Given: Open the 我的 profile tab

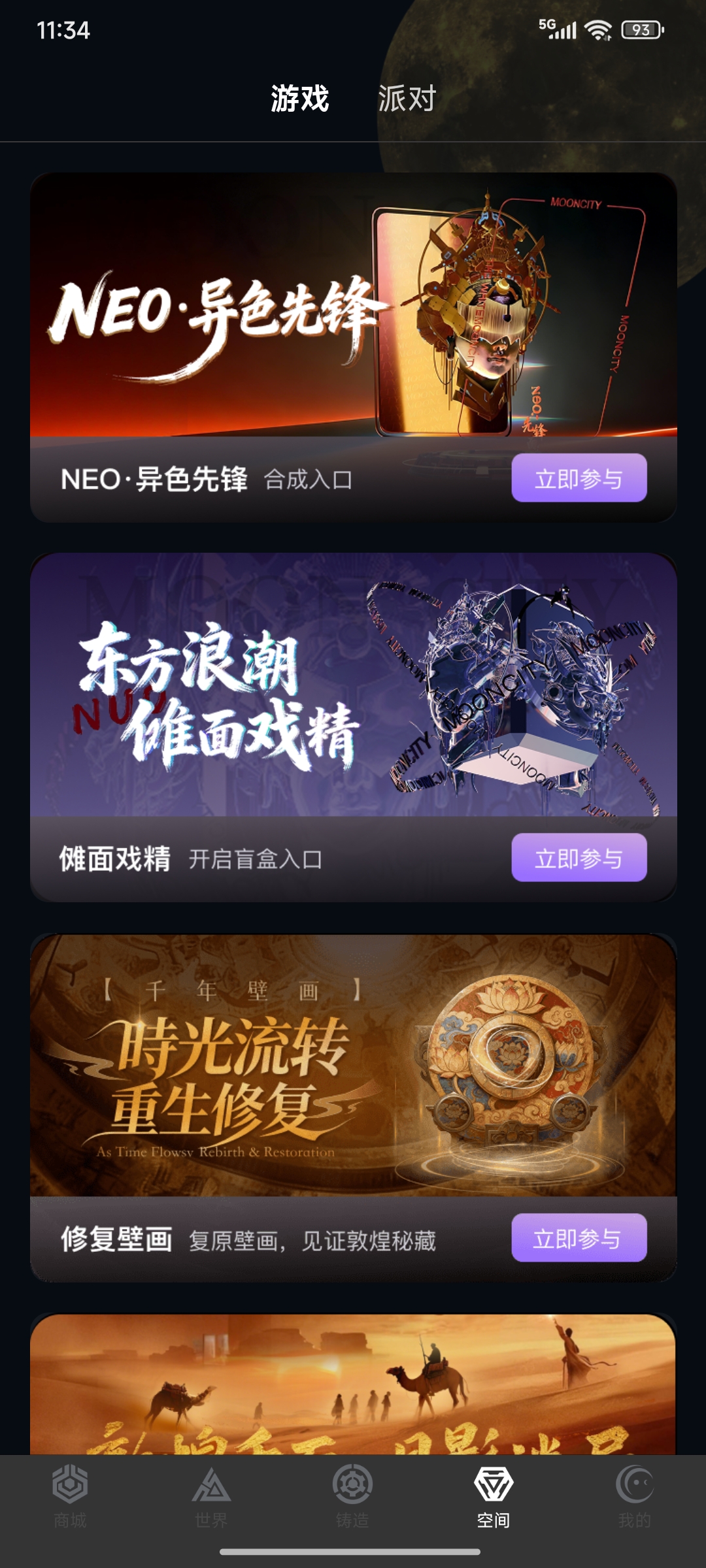Looking at the screenshot, I should click(x=634, y=1497).
